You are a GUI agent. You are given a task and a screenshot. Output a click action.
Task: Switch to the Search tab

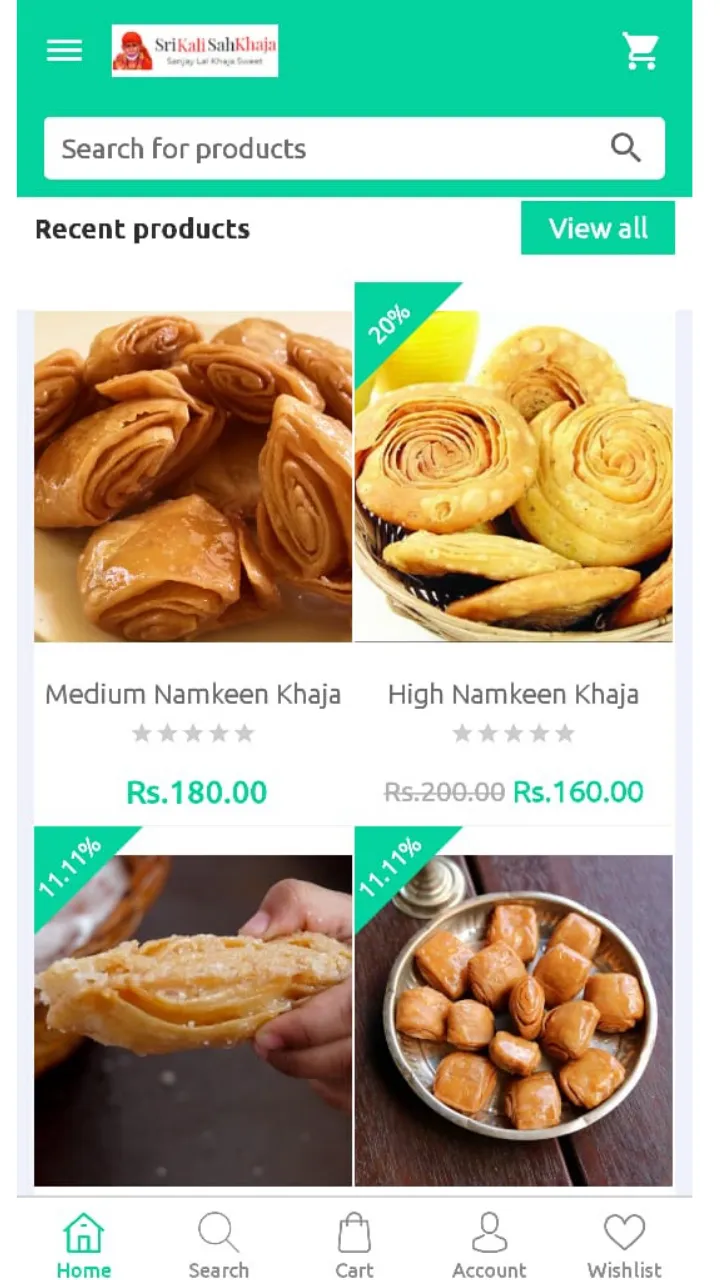pyautogui.click(x=218, y=1244)
